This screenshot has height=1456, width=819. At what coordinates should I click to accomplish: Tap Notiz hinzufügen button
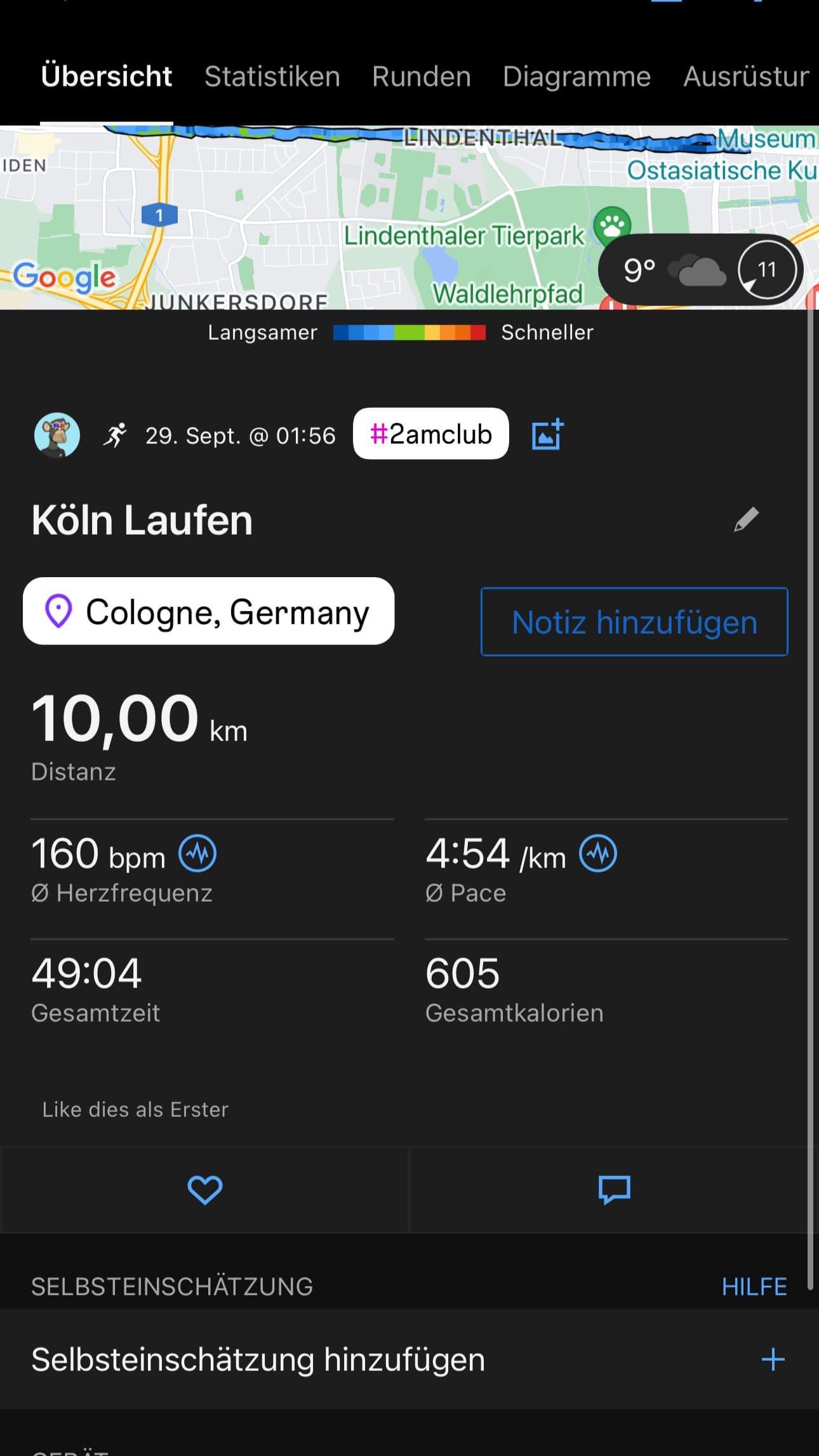(x=634, y=622)
